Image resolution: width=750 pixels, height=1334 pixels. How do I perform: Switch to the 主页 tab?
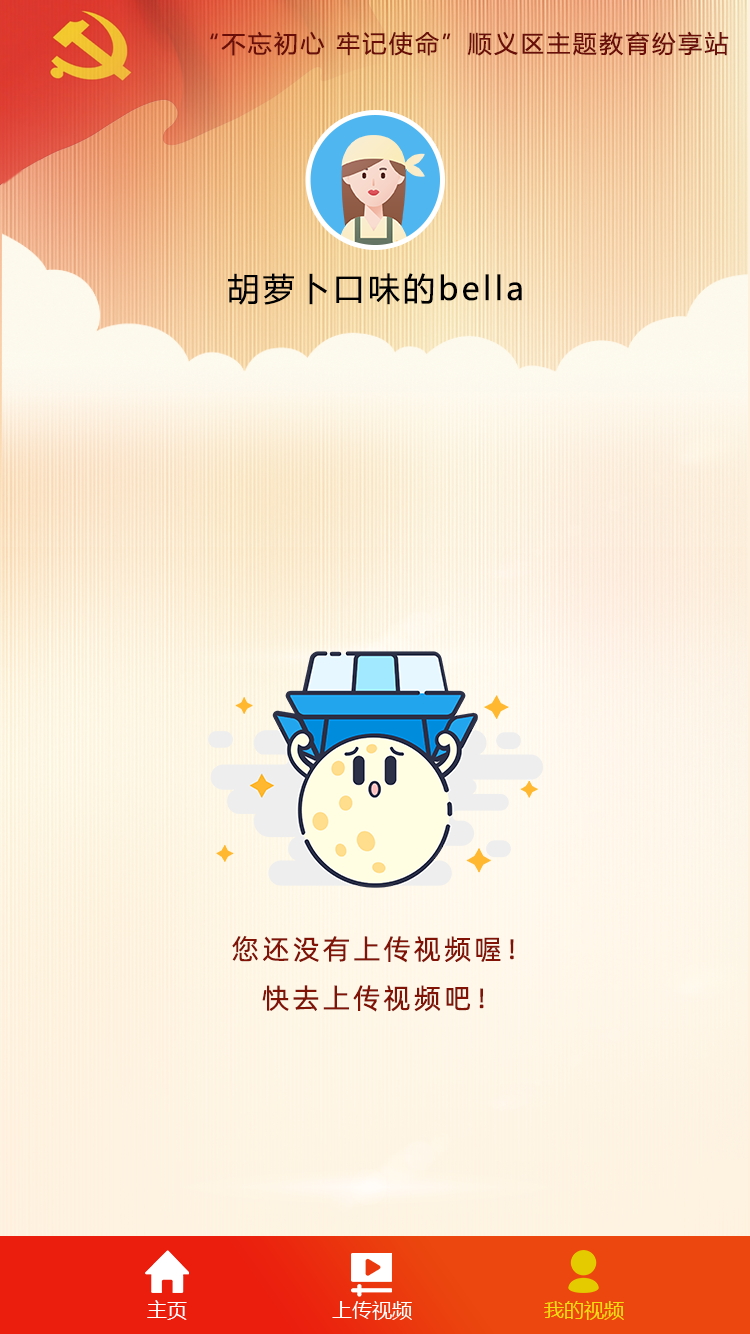coord(167,1284)
